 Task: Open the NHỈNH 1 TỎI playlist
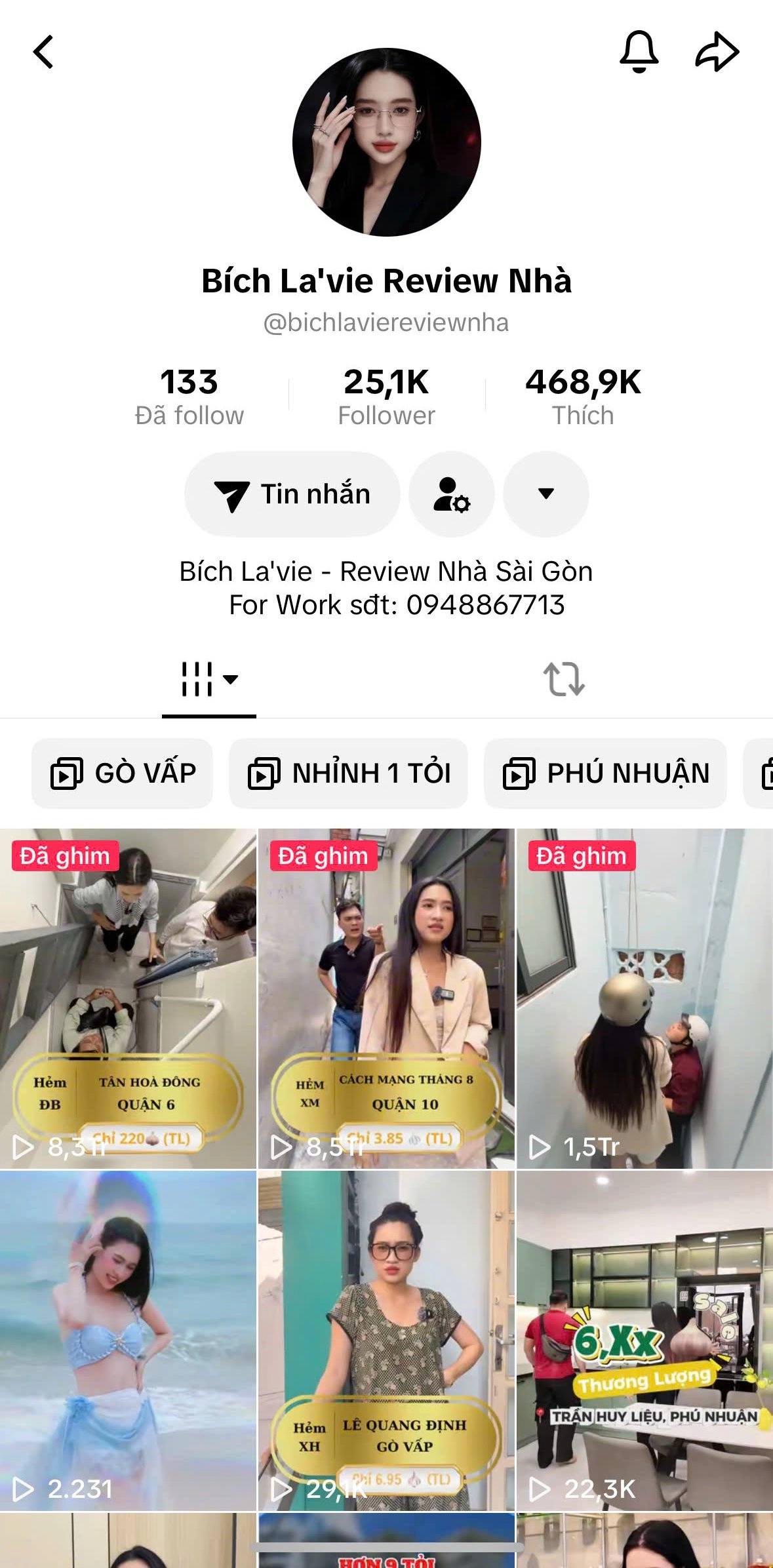click(x=348, y=774)
